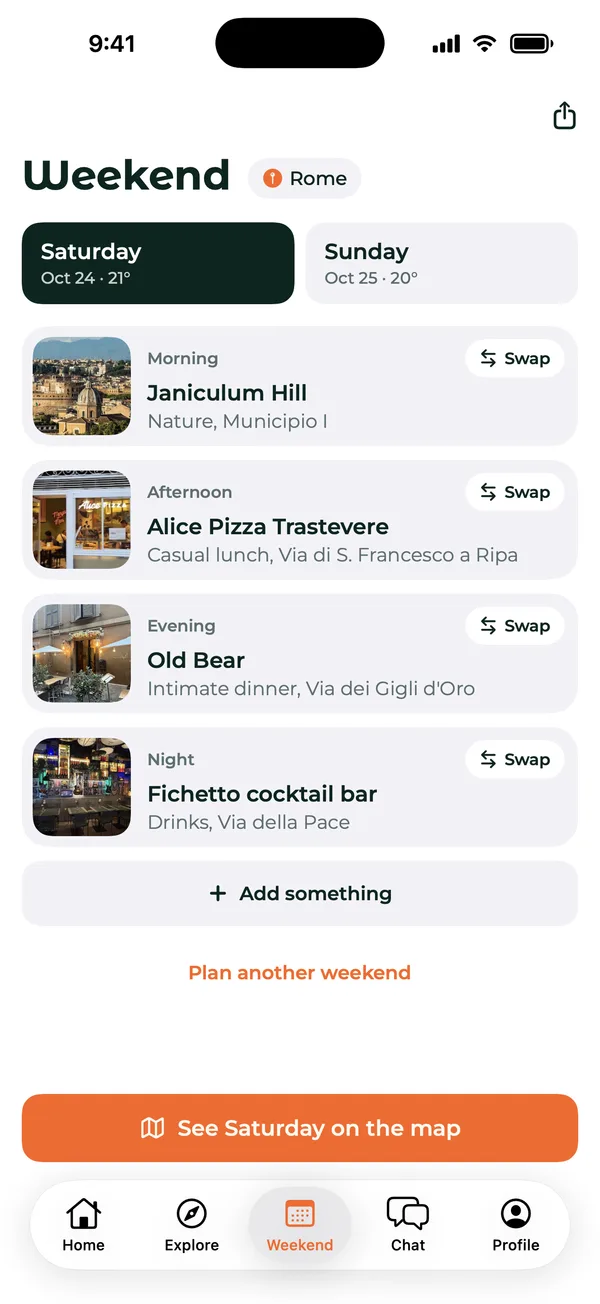This screenshot has height=1304, width=600.
Task: Tap Plan another weekend
Action: pyautogui.click(x=300, y=972)
